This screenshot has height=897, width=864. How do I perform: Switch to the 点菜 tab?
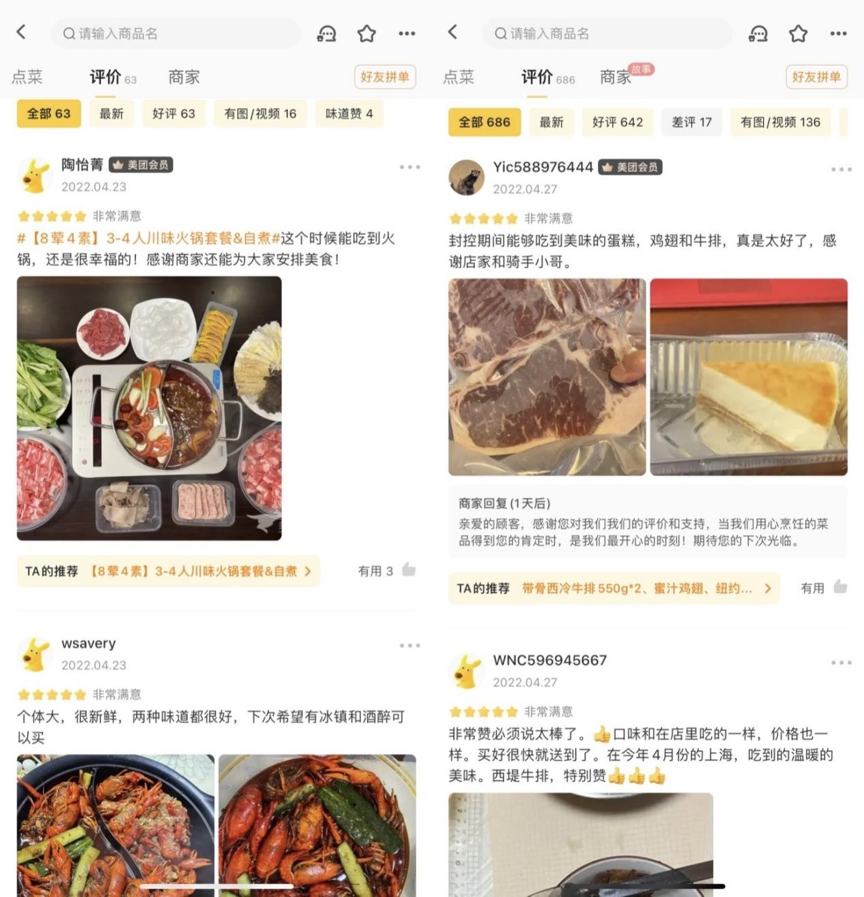tap(28, 76)
